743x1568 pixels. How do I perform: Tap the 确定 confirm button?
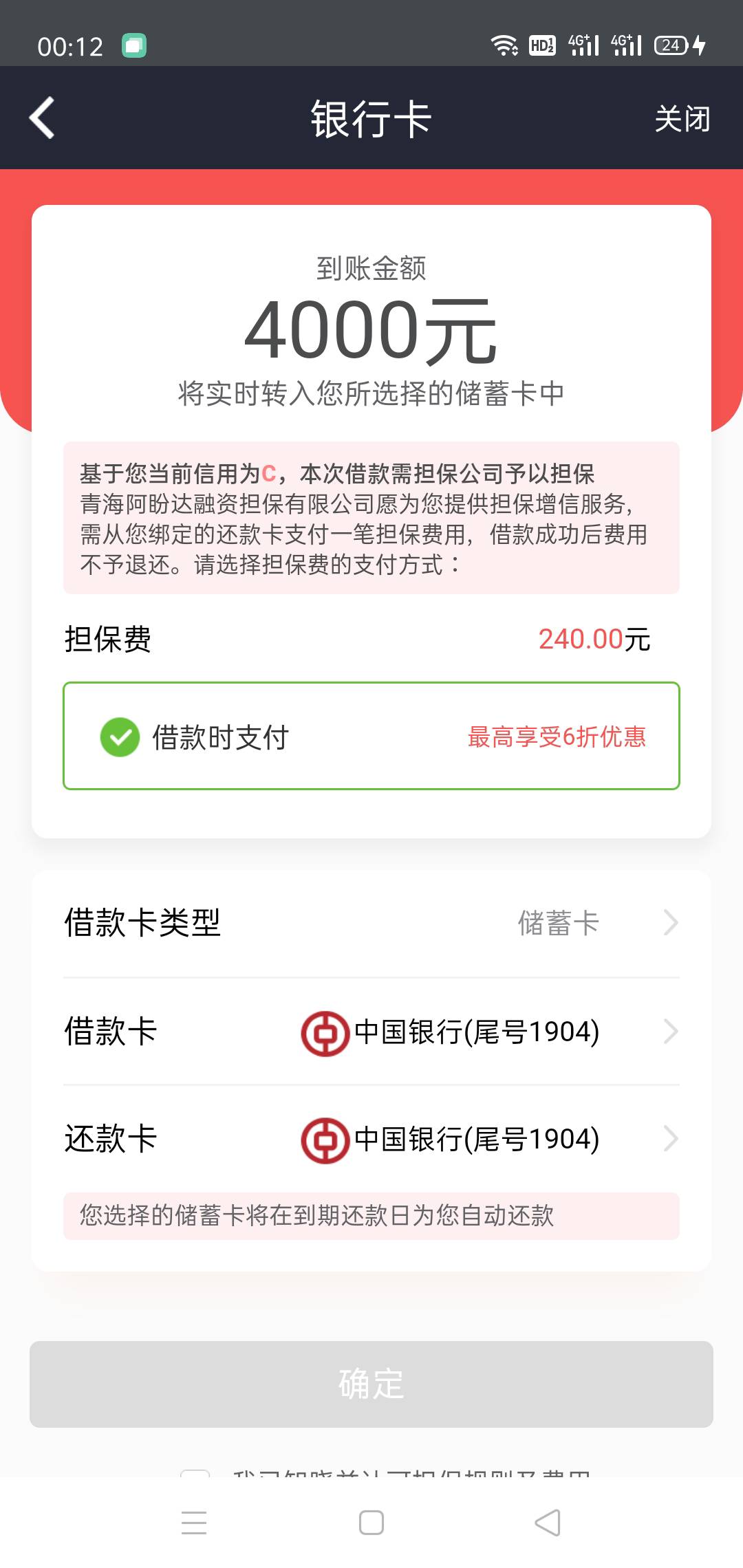click(x=371, y=1384)
